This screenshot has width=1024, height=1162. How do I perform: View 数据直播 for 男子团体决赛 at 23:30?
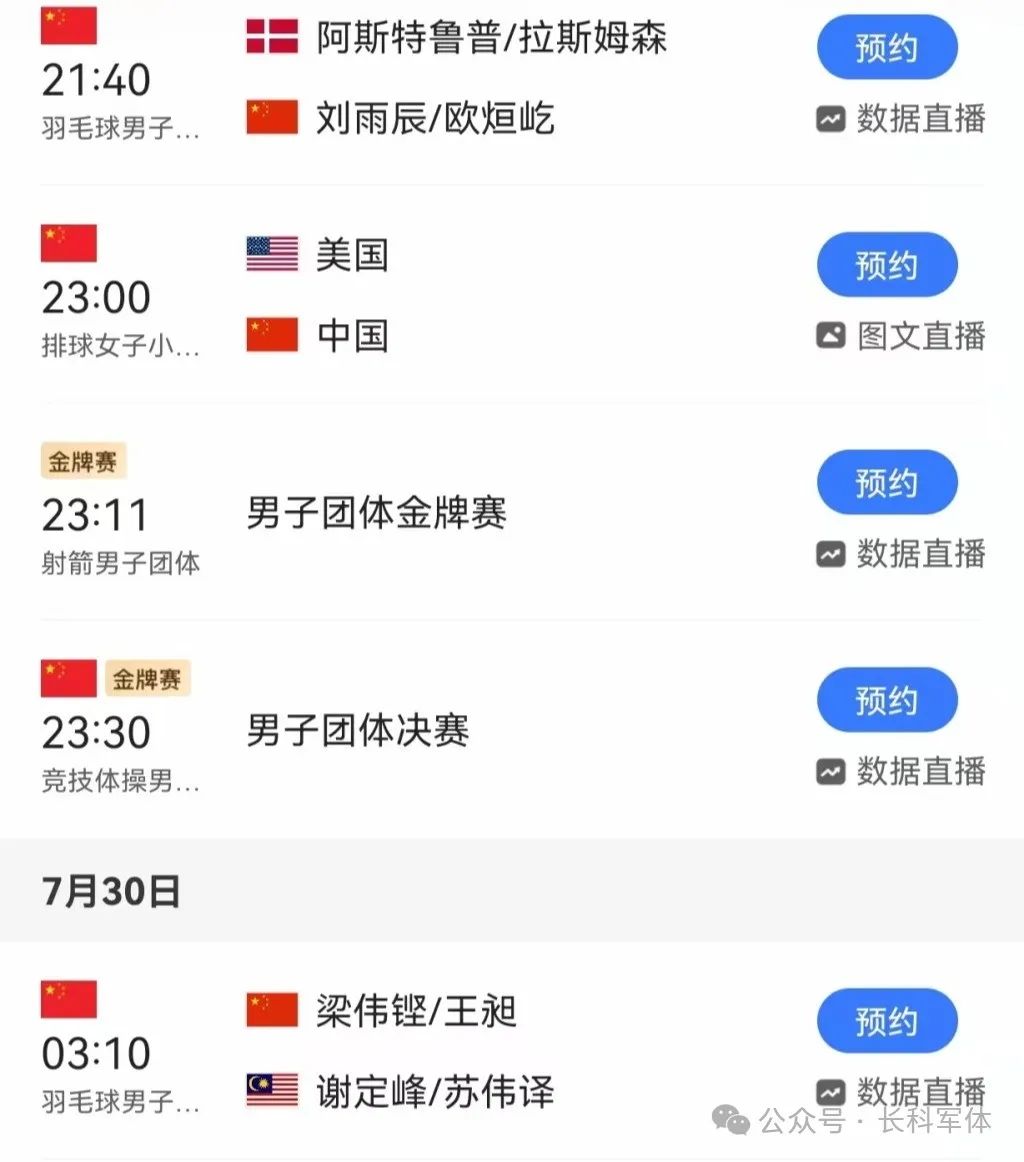tap(901, 771)
